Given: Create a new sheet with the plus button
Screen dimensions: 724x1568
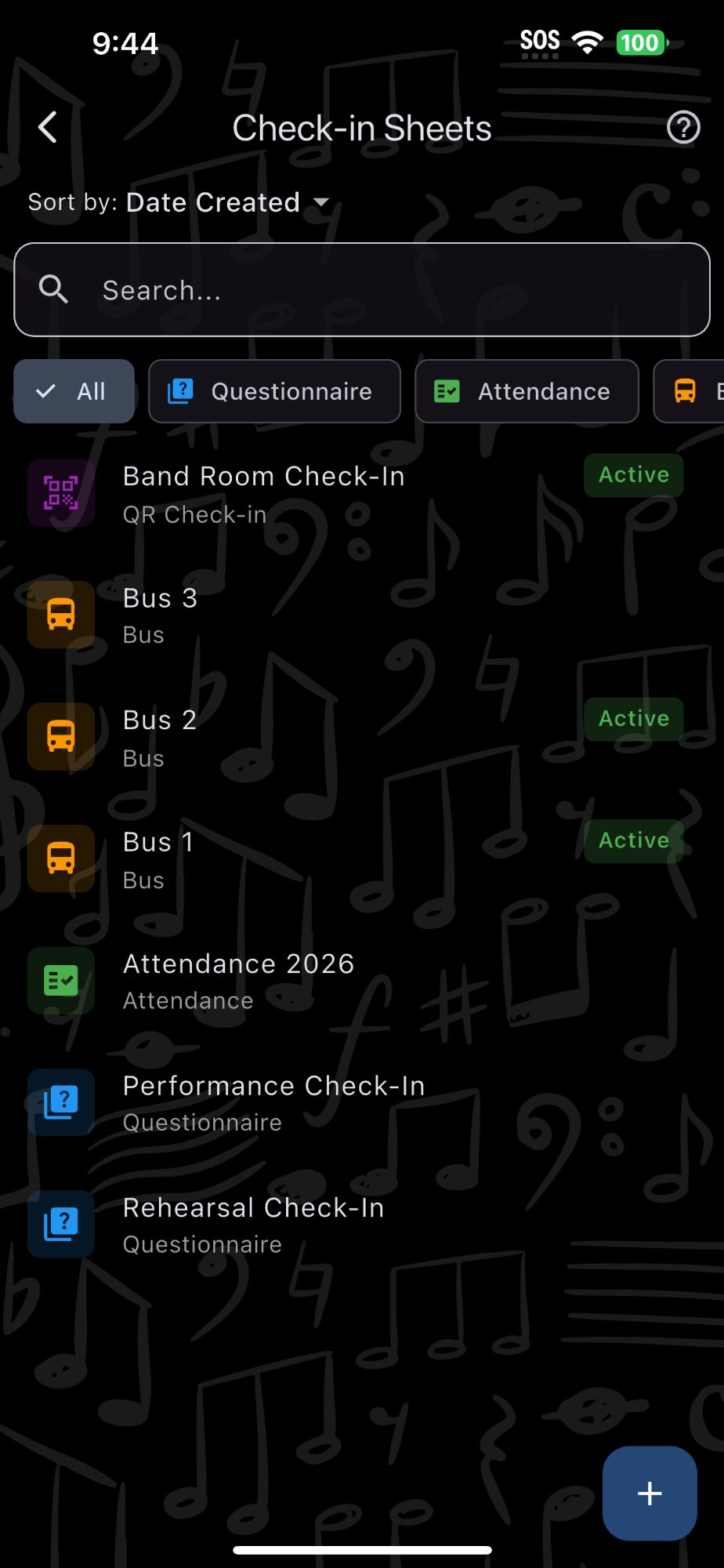Looking at the screenshot, I should (650, 1493).
